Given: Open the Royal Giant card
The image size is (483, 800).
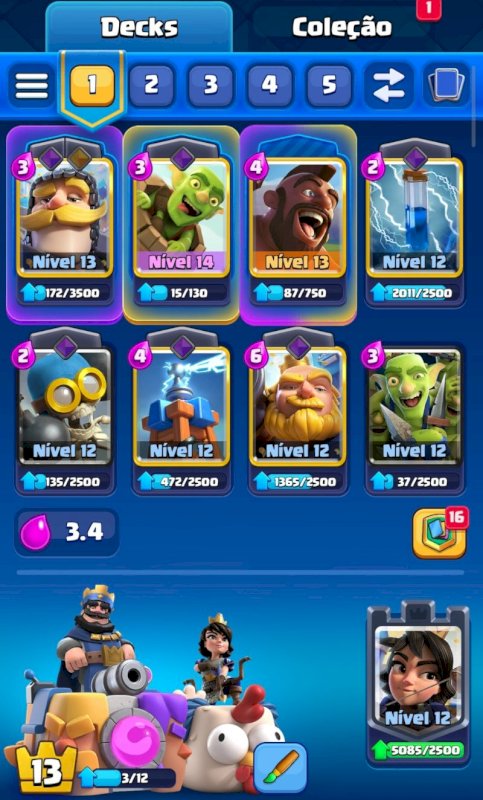Looking at the screenshot, I should point(298,411).
